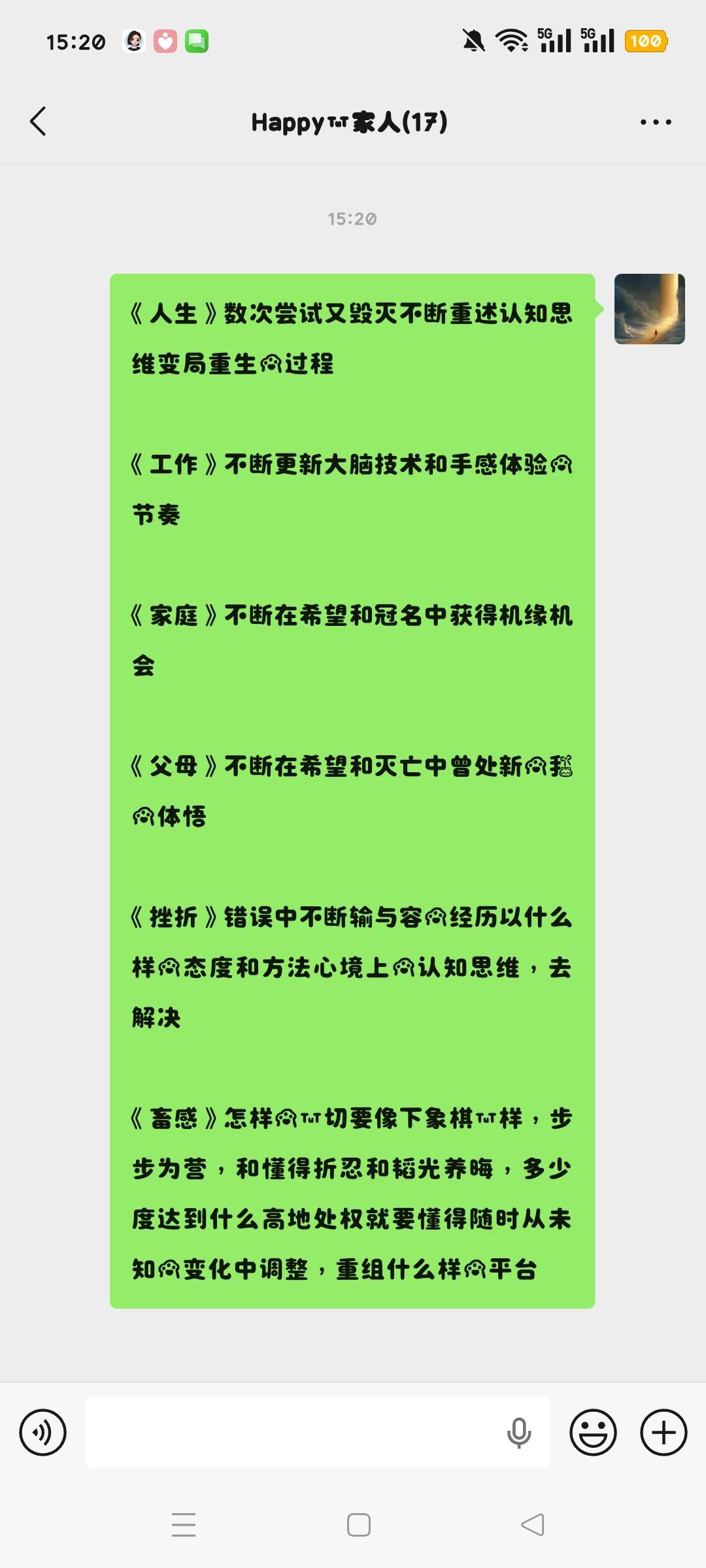Switch to voice message input
This screenshot has height=1568, width=706.
point(43,1433)
